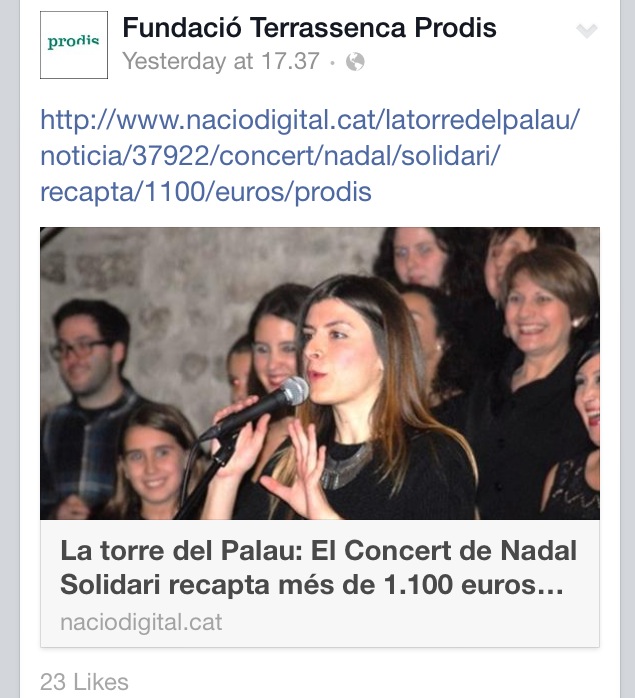Open the post options chevron
Image resolution: width=635 pixels, height=698 pixels.
tap(587, 31)
